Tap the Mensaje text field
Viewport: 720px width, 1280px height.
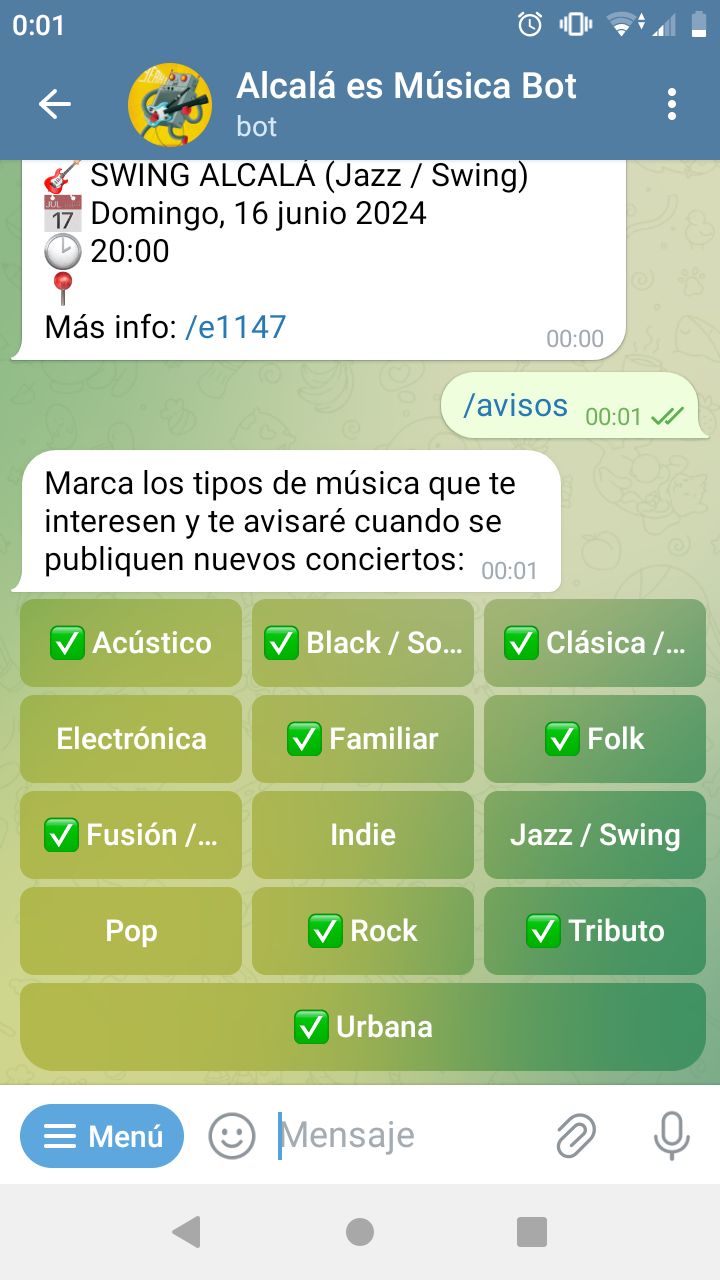pyautogui.click(x=405, y=1136)
